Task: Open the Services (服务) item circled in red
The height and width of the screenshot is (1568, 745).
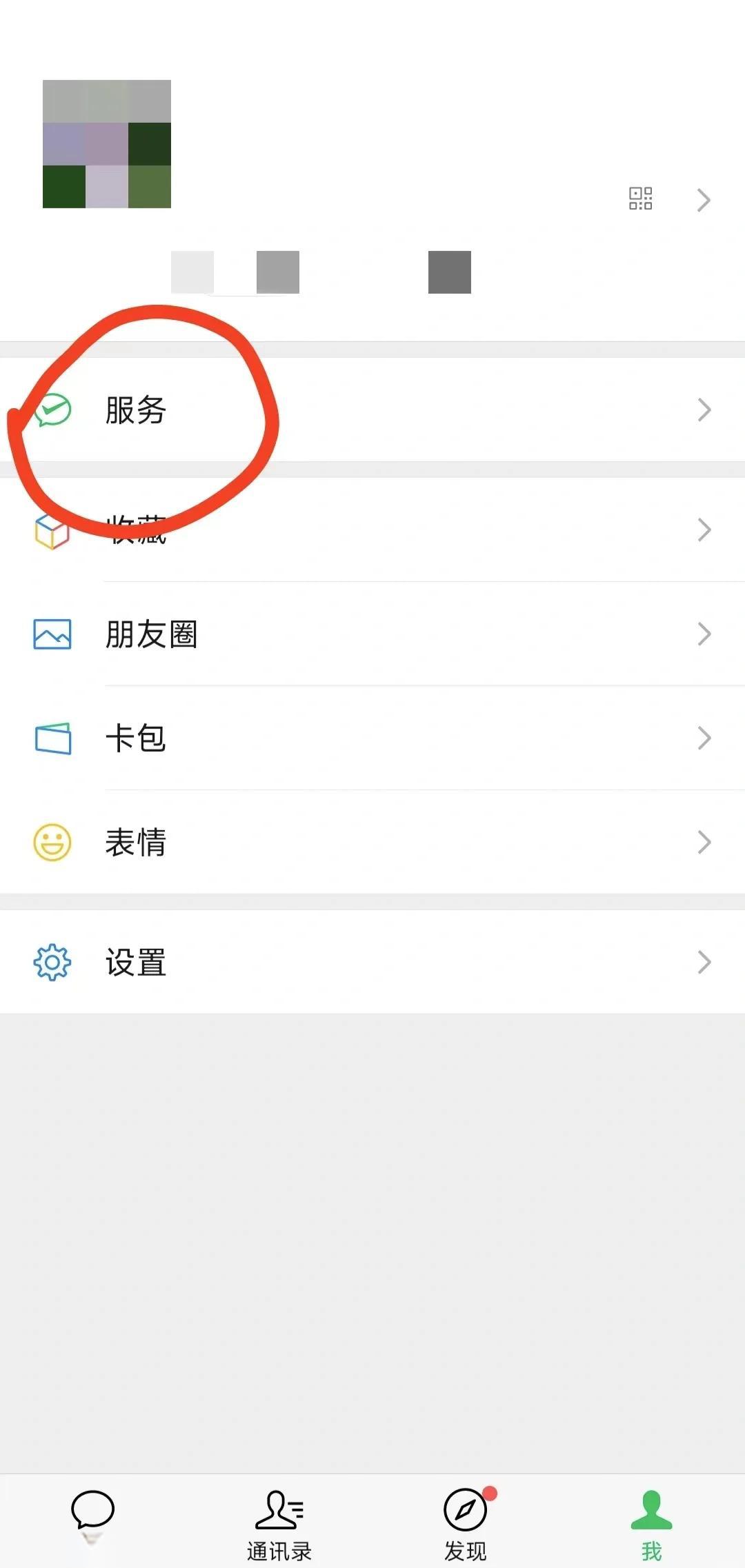Action: [x=136, y=410]
